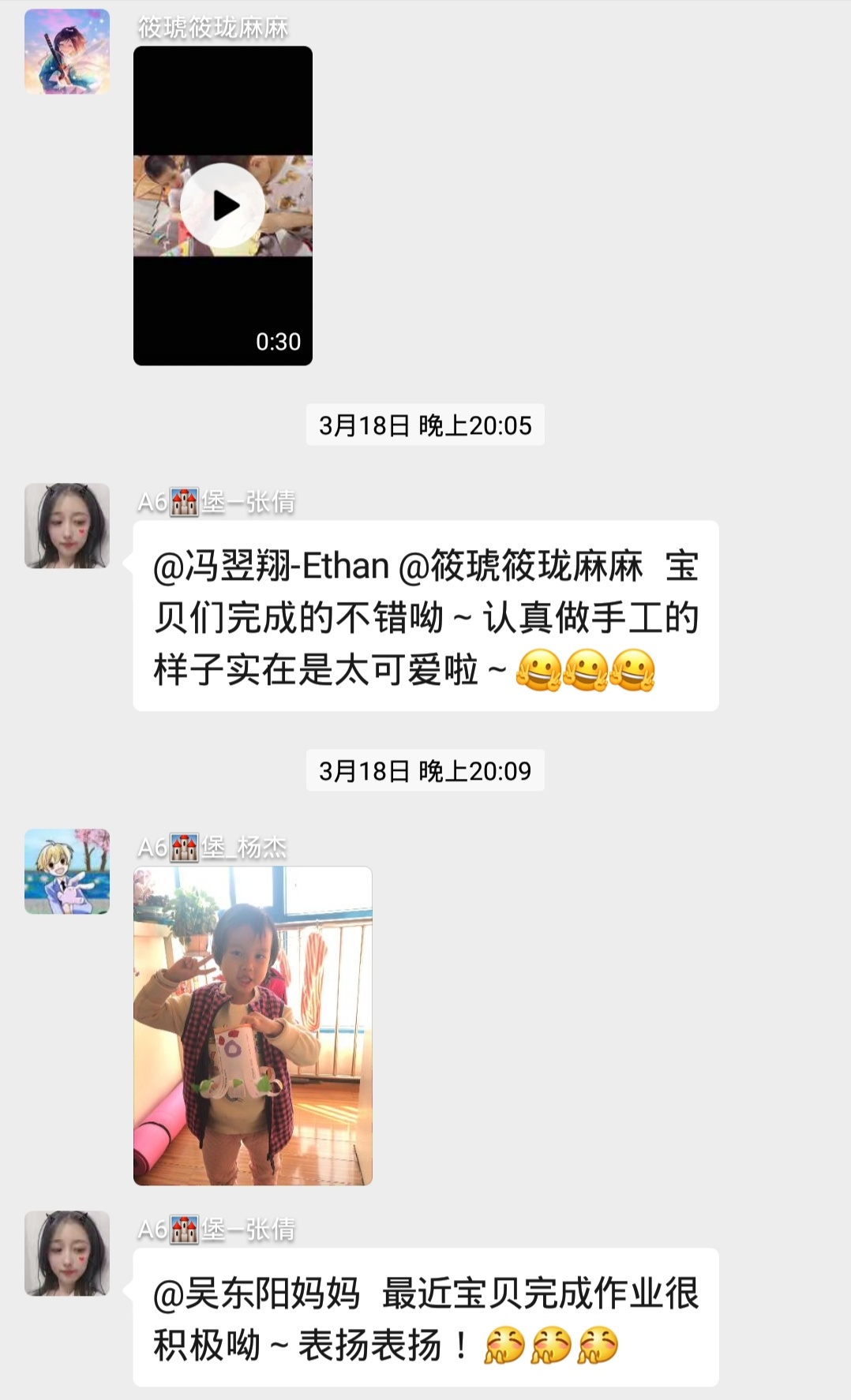Tap 杨杰's cartoon avatar
The height and width of the screenshot is (1400, 851).
(x=67, y=871)
